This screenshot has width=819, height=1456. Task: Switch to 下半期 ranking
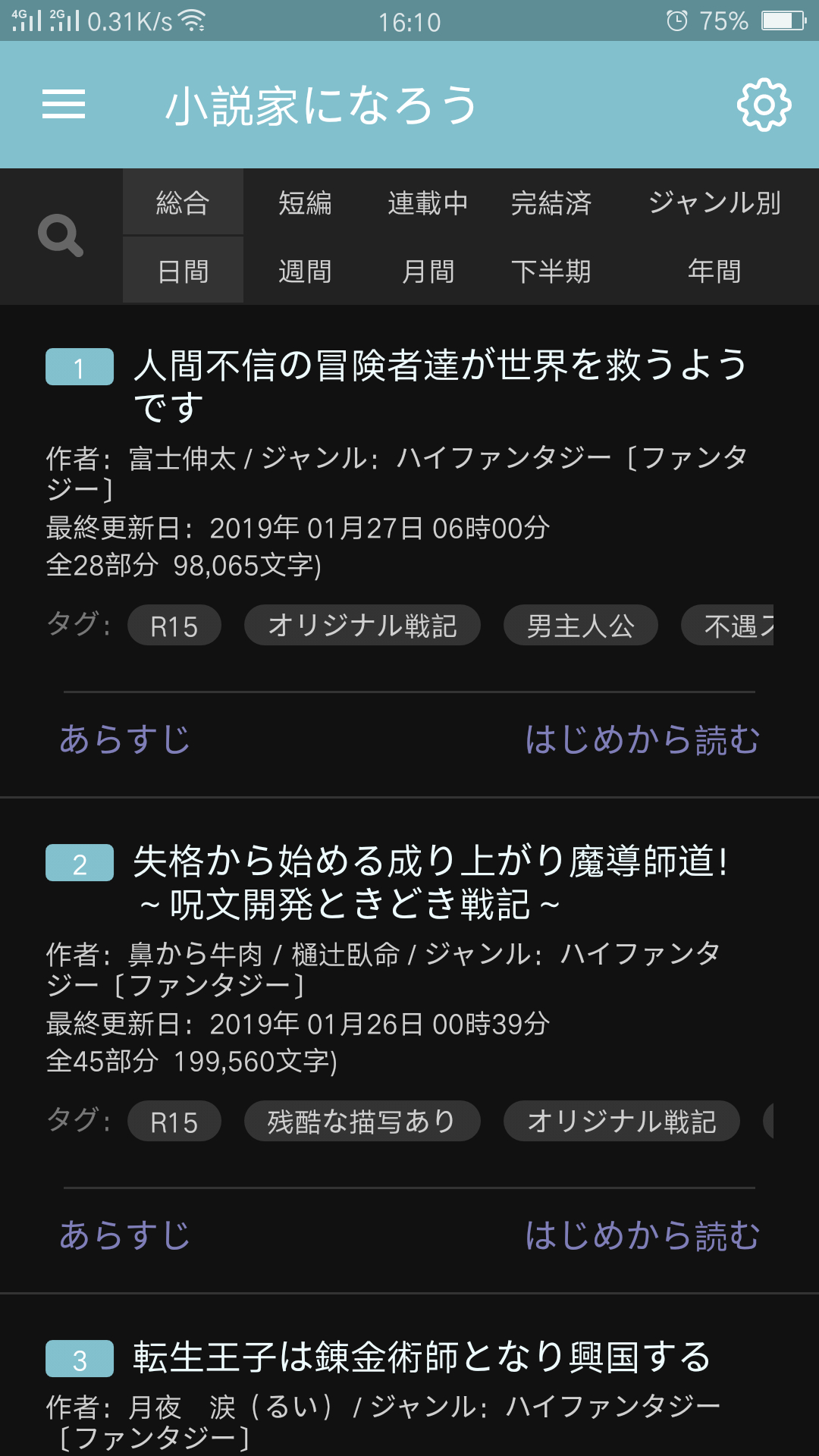coord(551,271)
